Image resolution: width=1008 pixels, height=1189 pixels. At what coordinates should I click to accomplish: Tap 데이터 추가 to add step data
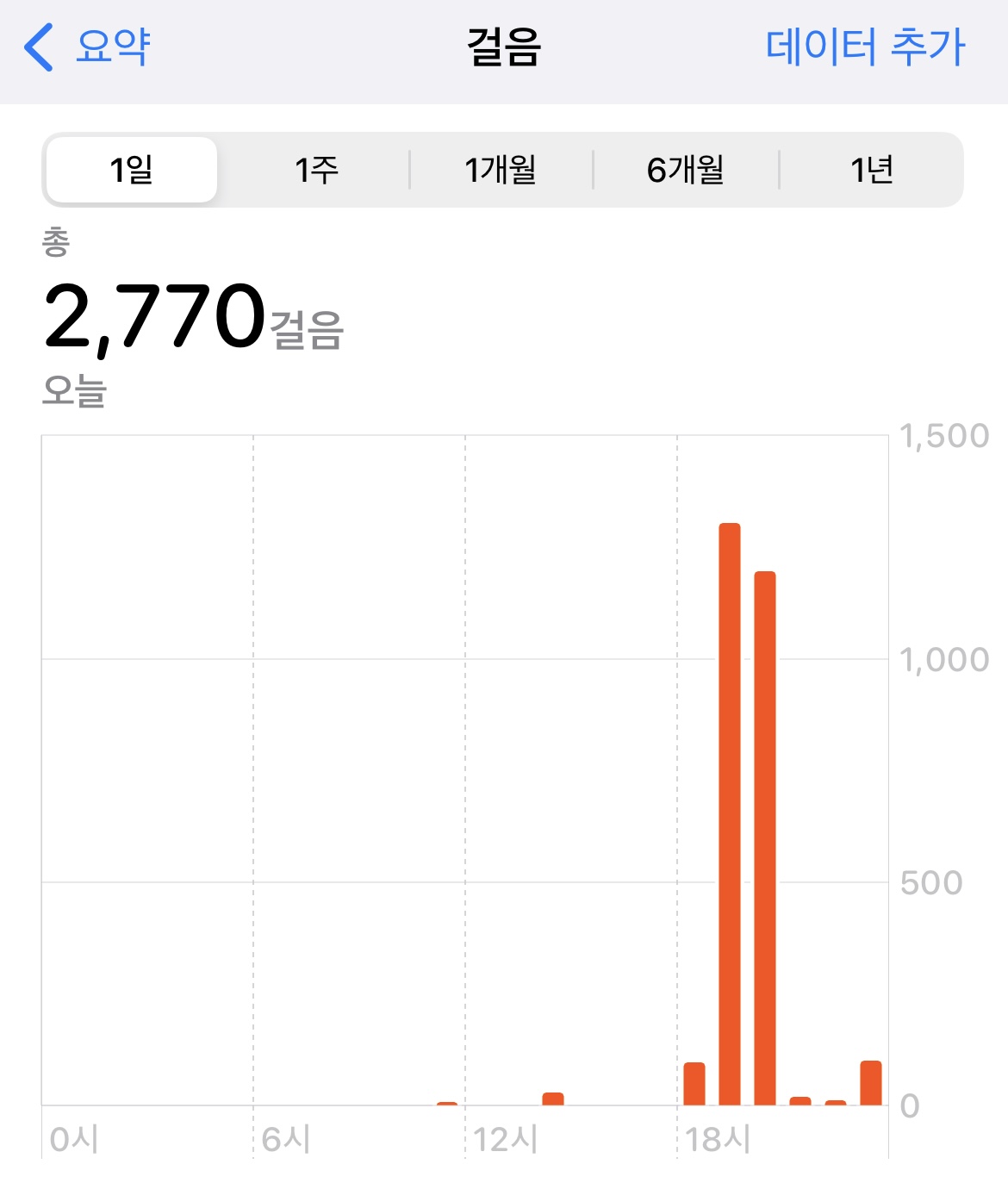865,47
